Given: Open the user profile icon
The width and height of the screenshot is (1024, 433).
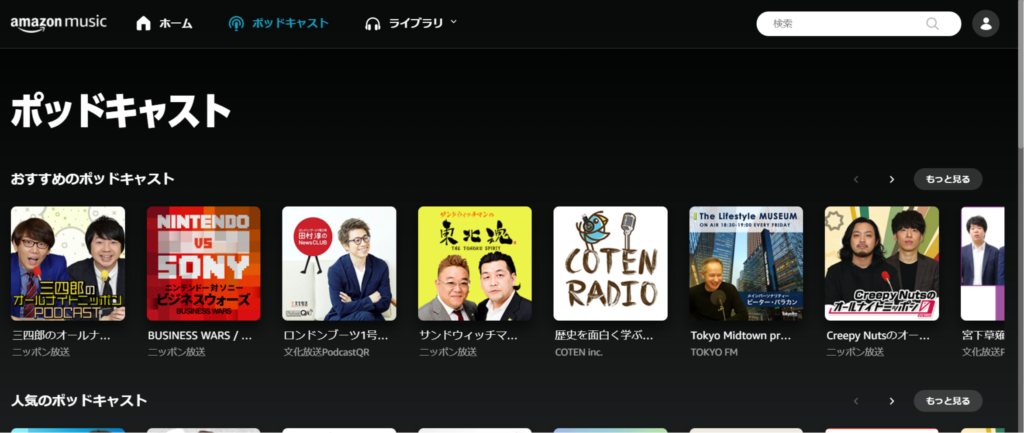Looking at the screenshot, I should [x=986, y=23].
